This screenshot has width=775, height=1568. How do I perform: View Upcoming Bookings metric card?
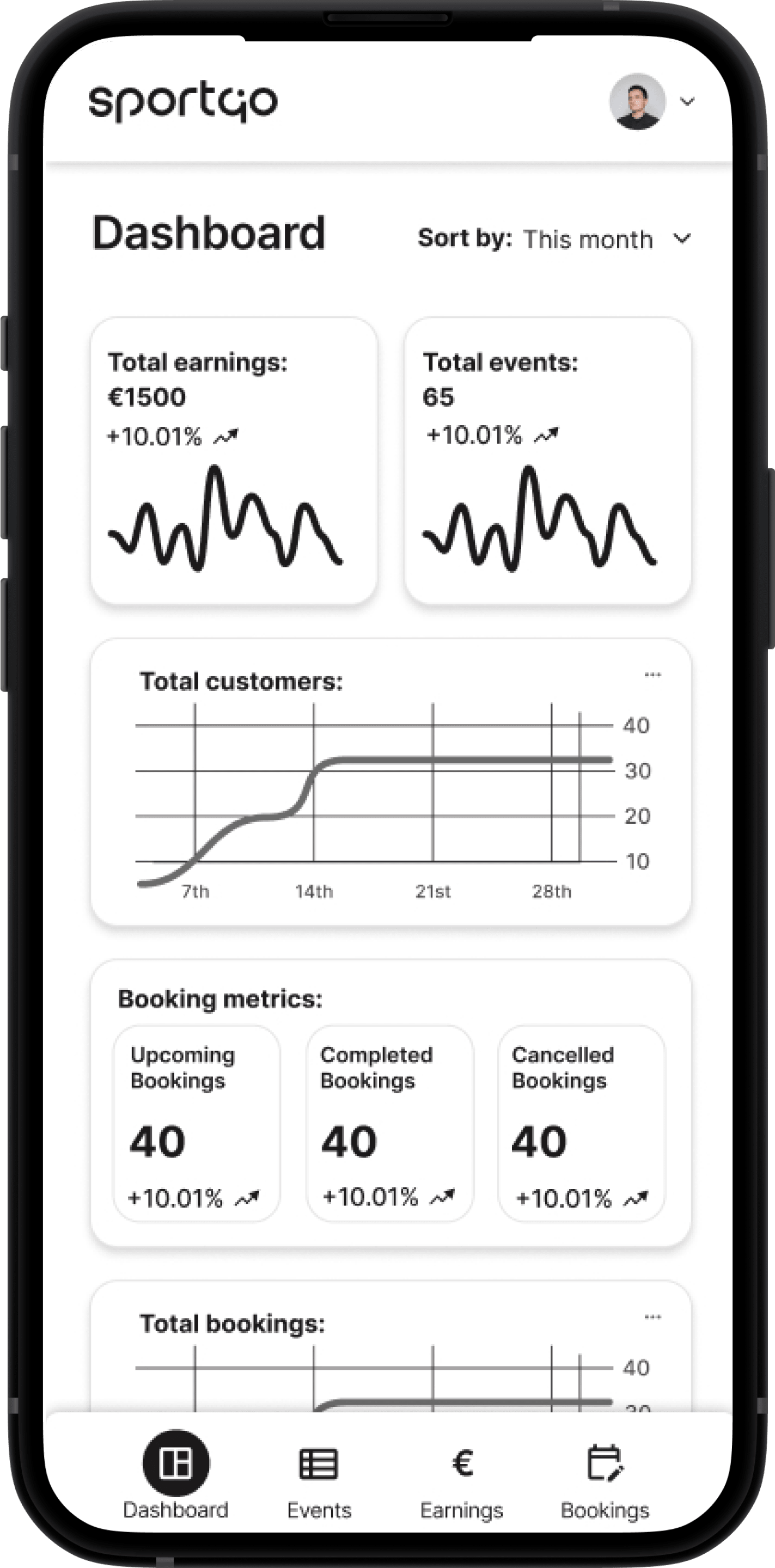(197, 1123)
